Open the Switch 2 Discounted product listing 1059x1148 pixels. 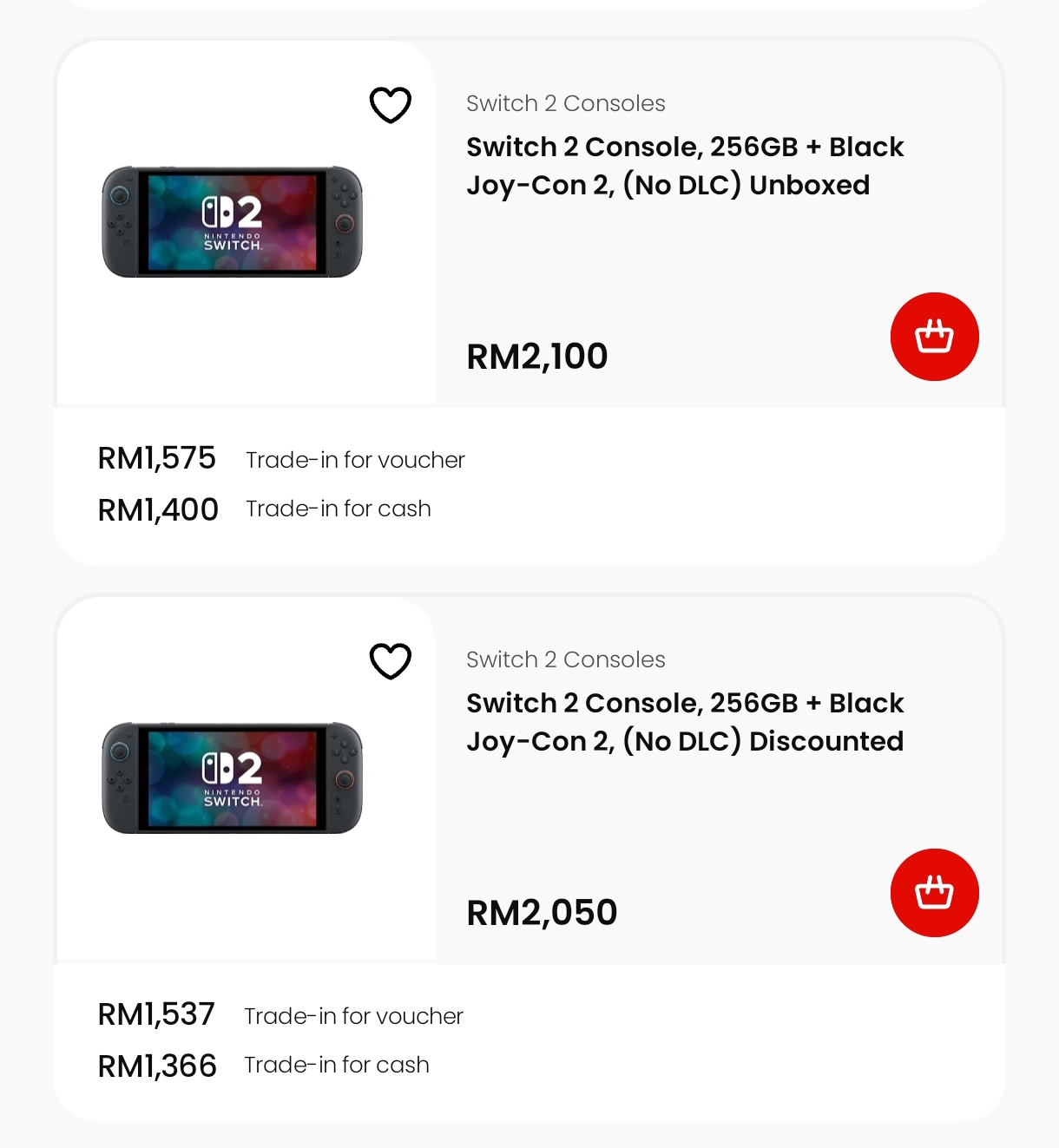tap(685, 722)
